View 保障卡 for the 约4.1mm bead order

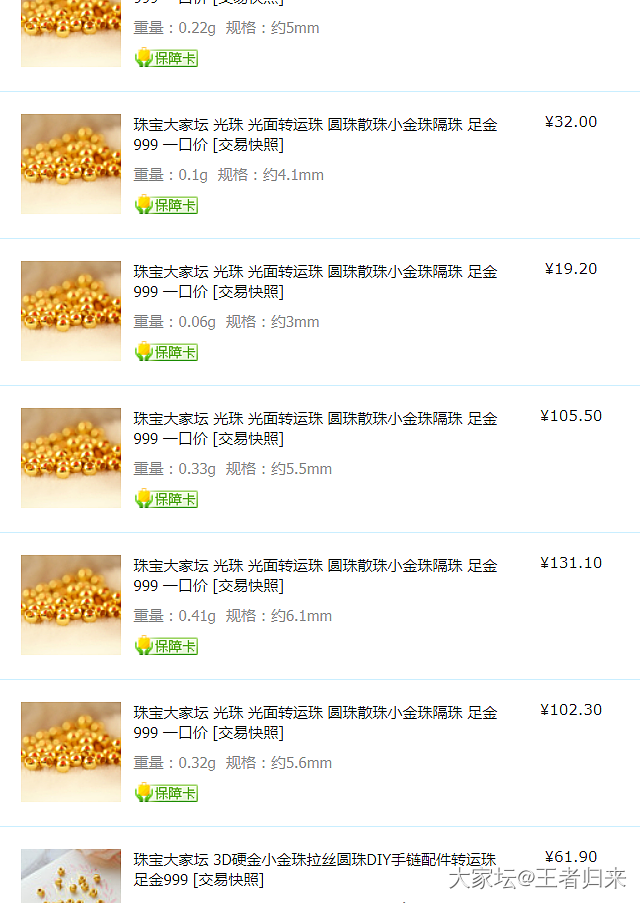pos(167,205)
